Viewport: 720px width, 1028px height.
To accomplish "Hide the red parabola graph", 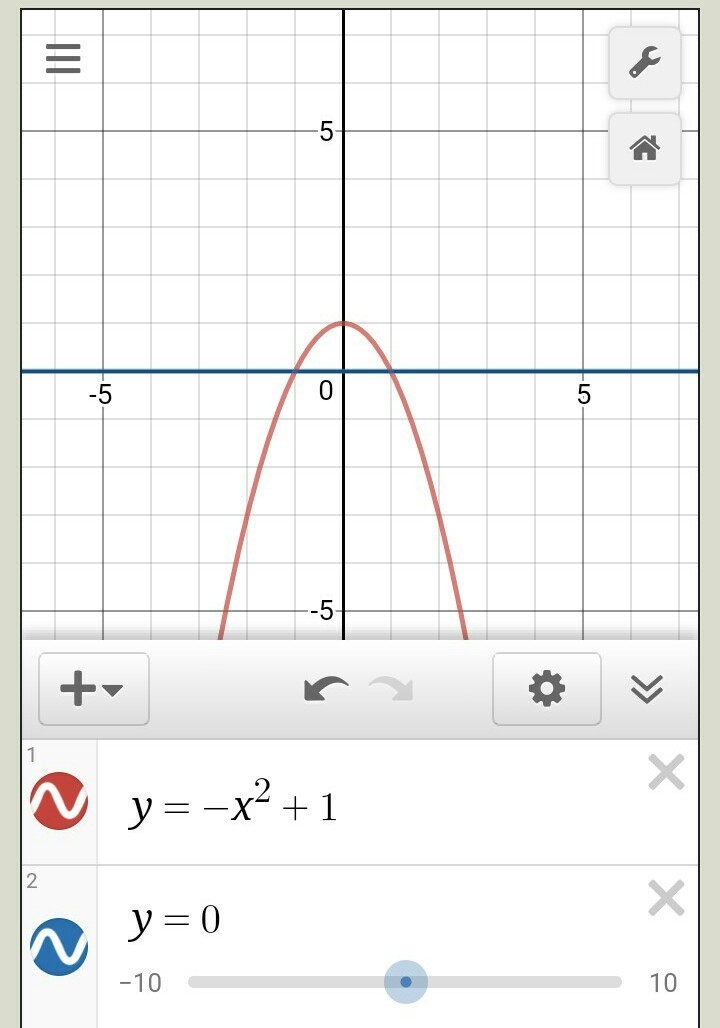I will pos(59,802).
